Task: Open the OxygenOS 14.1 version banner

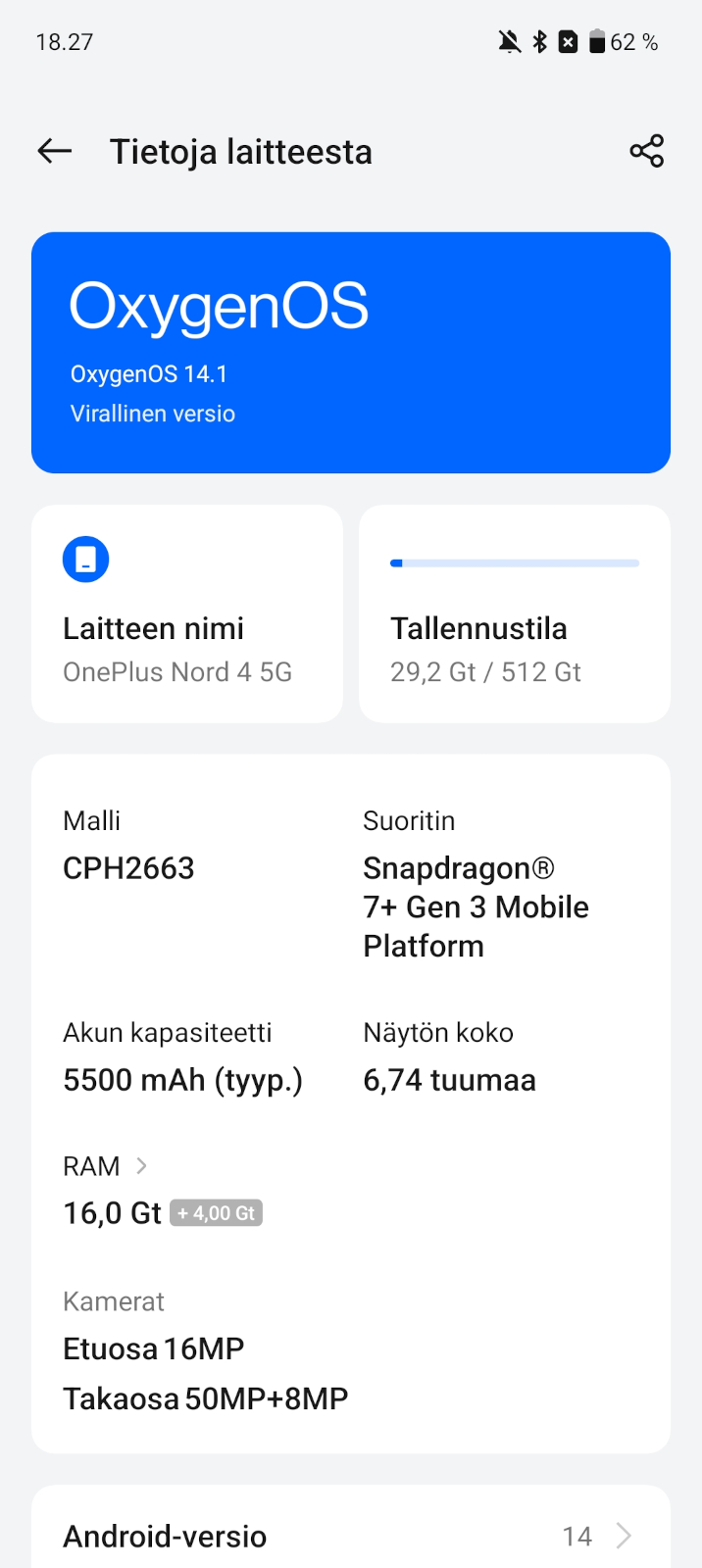Action: pos(350,353)
